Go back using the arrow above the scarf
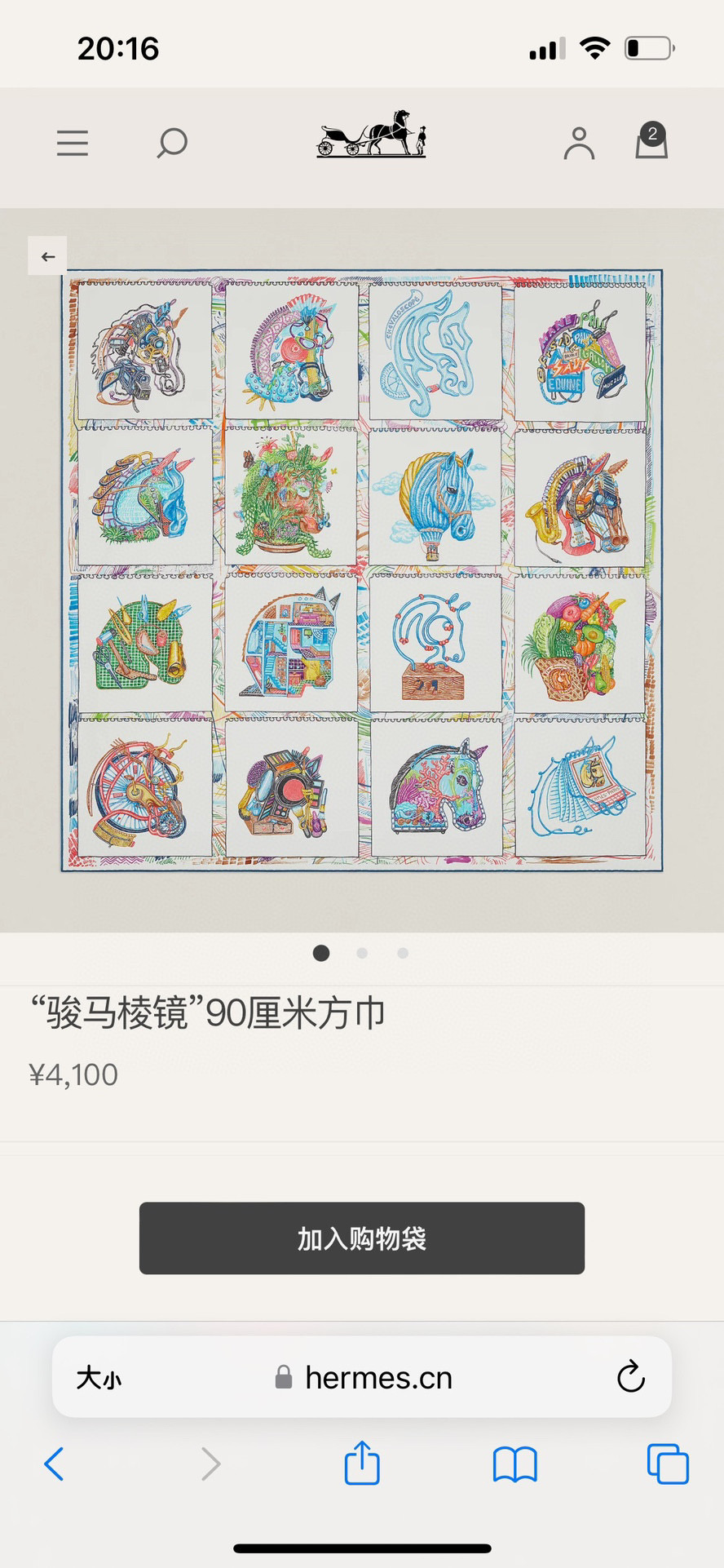This screenshot has width=724, height=1568. pyautogui.click(x=48, y=257)
